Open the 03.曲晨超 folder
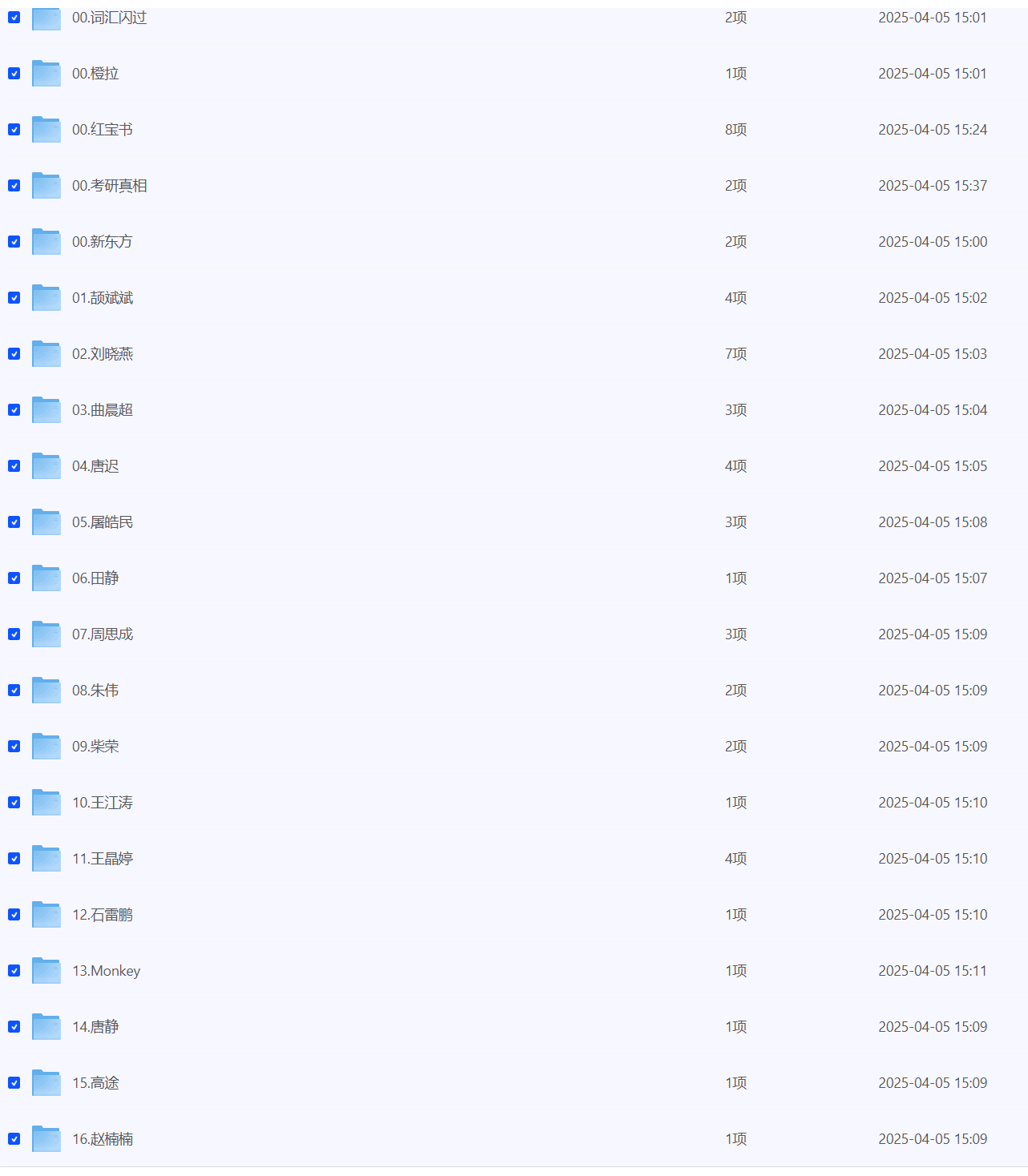Viewport: 1028px width, 1176px height. point(103,410)
